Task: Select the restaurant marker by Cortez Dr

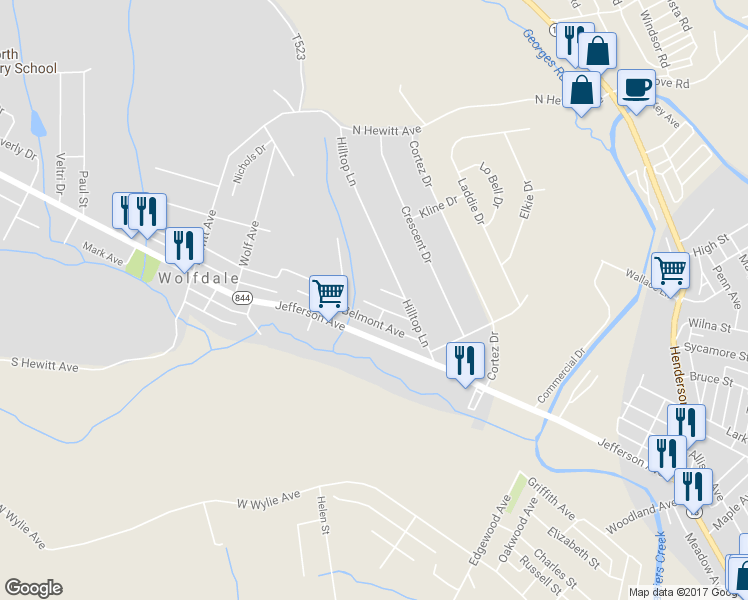Action: point(465,360)
